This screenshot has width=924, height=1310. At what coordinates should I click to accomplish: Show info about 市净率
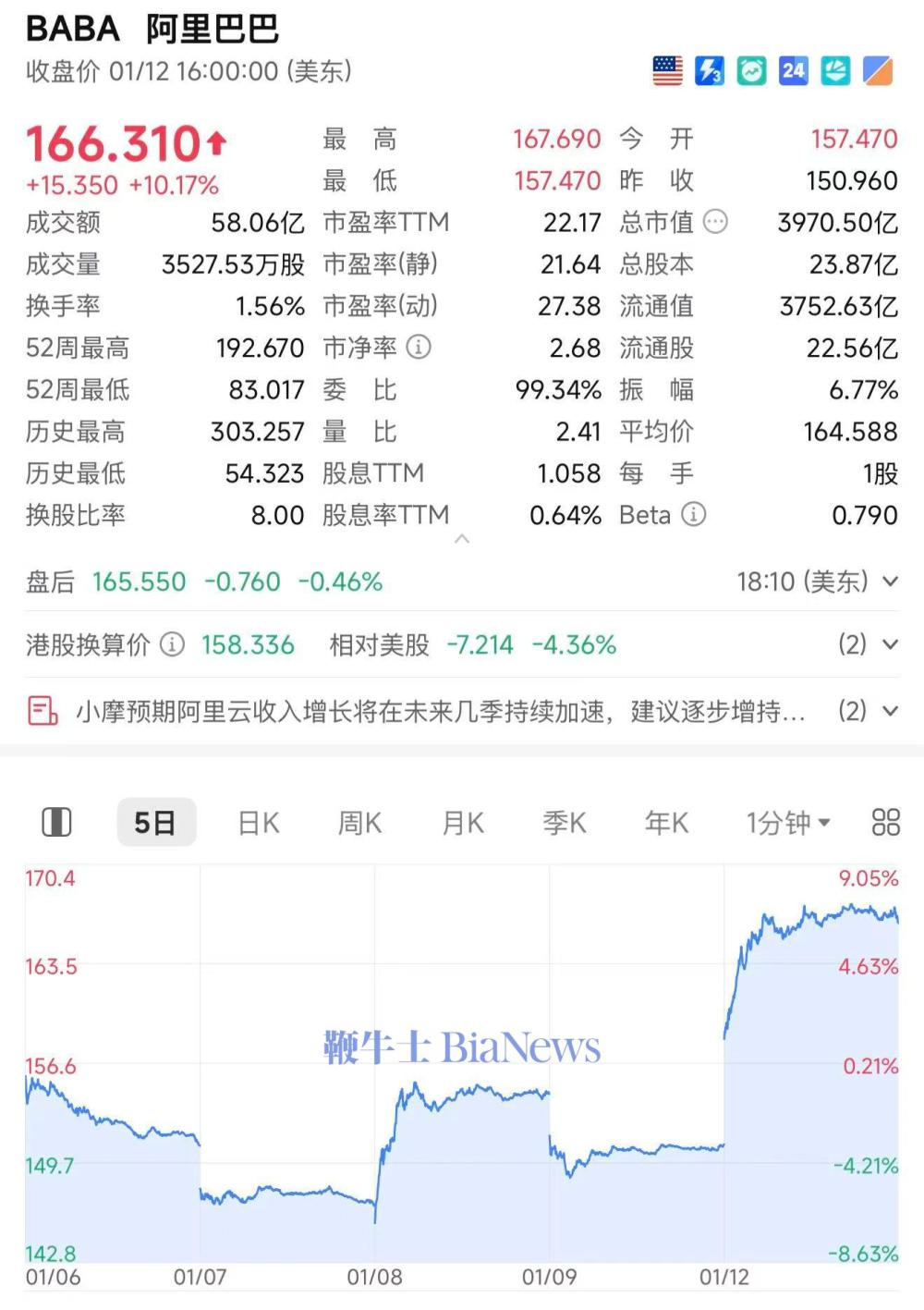pyautogui.click(x=419, y=348)
